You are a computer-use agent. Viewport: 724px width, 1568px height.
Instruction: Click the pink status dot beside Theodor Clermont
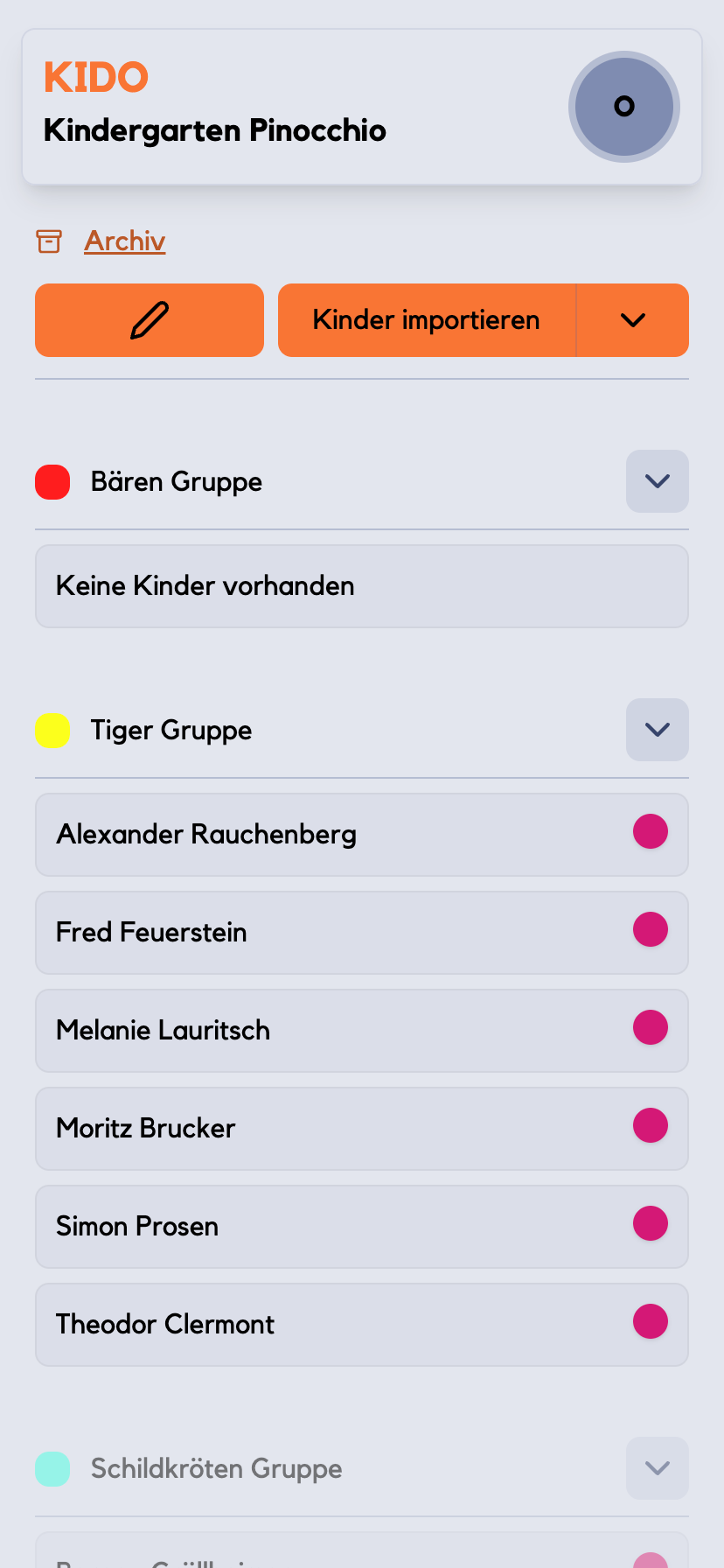(651, 1322)
